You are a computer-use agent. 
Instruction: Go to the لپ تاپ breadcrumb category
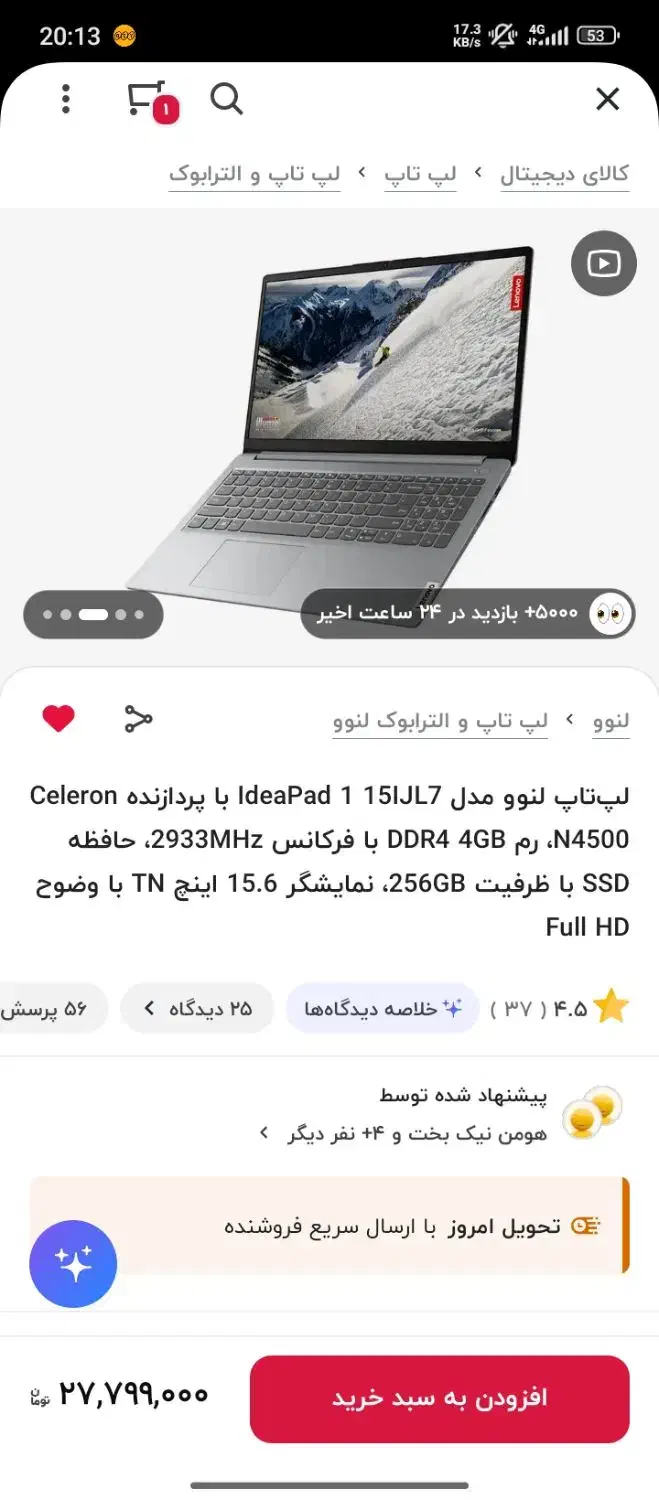tap(420, 174)
